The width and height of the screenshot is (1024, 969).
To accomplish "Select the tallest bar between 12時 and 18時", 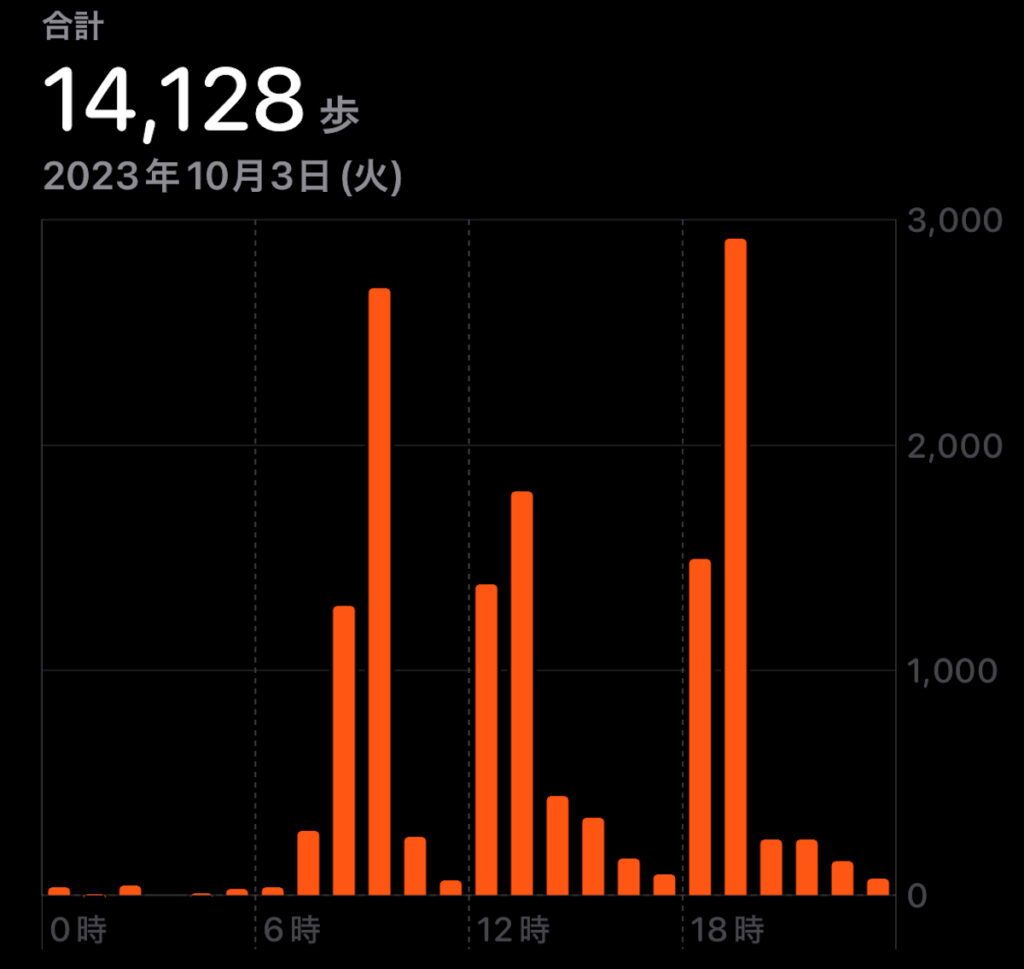I will point(521,693).
